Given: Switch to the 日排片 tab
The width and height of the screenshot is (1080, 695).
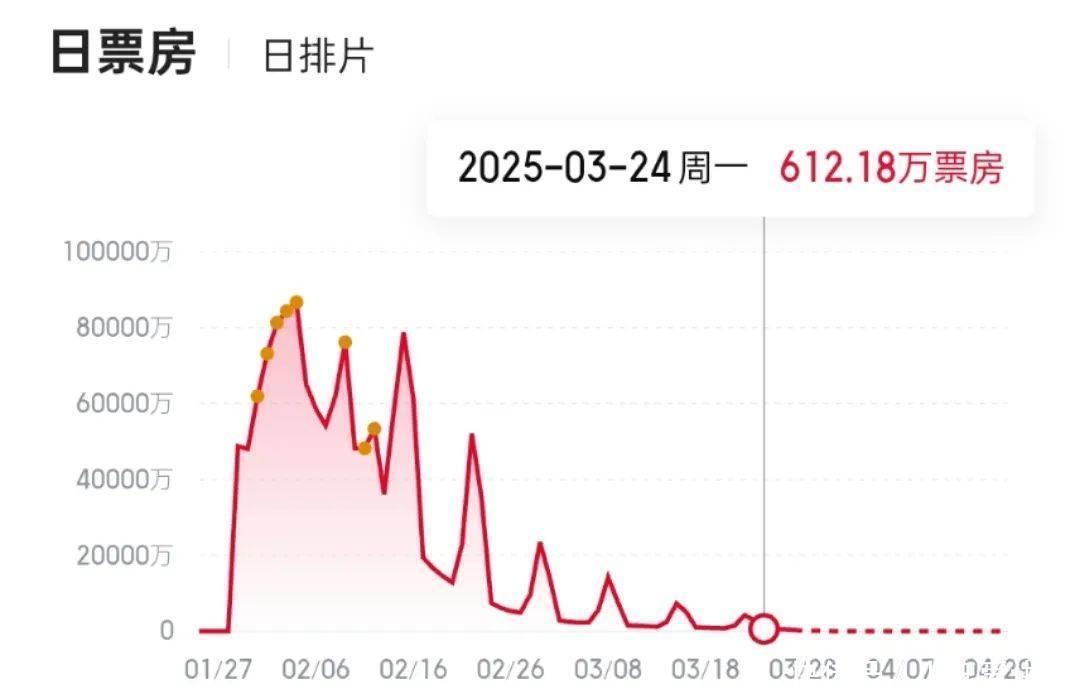Looking at the screenshot, I should [x=318, y=56].
